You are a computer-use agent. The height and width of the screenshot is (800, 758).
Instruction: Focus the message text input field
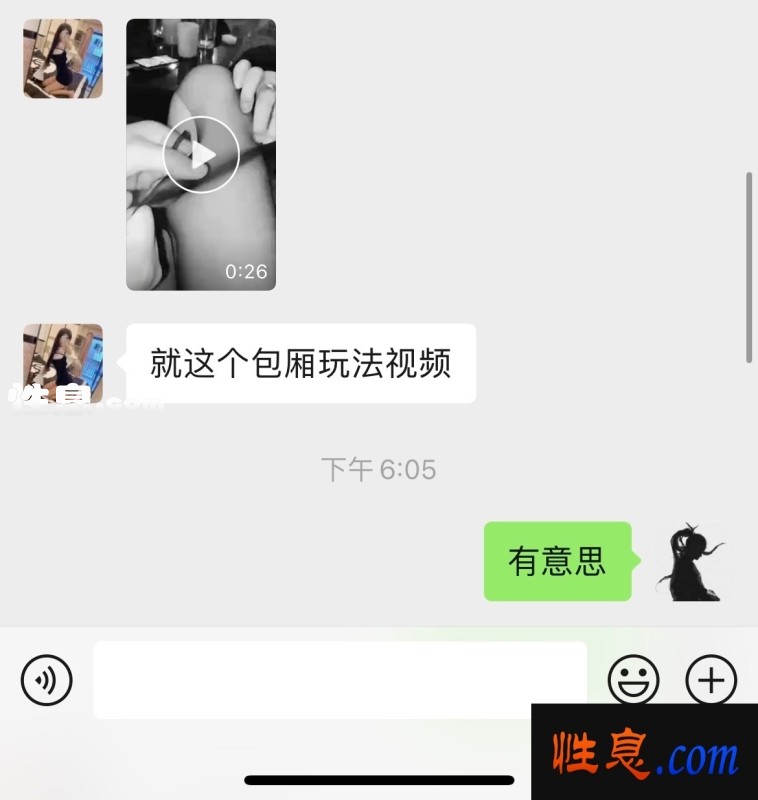tap(340, 680)
